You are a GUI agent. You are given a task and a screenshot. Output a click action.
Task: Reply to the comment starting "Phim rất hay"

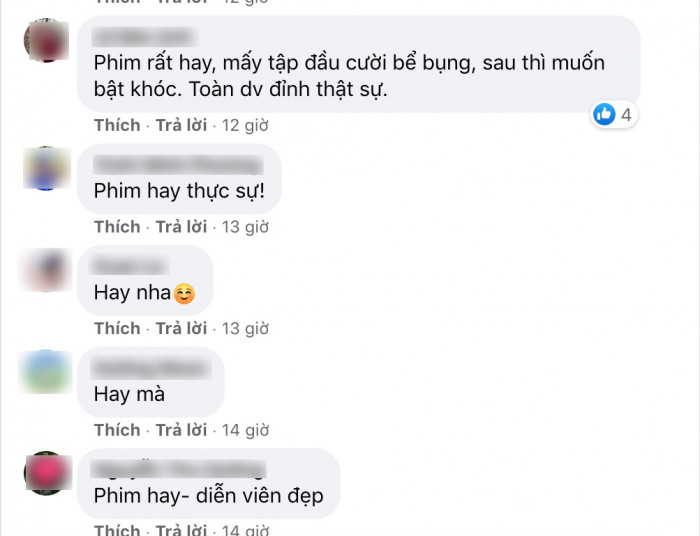click(x=181, y=125)
